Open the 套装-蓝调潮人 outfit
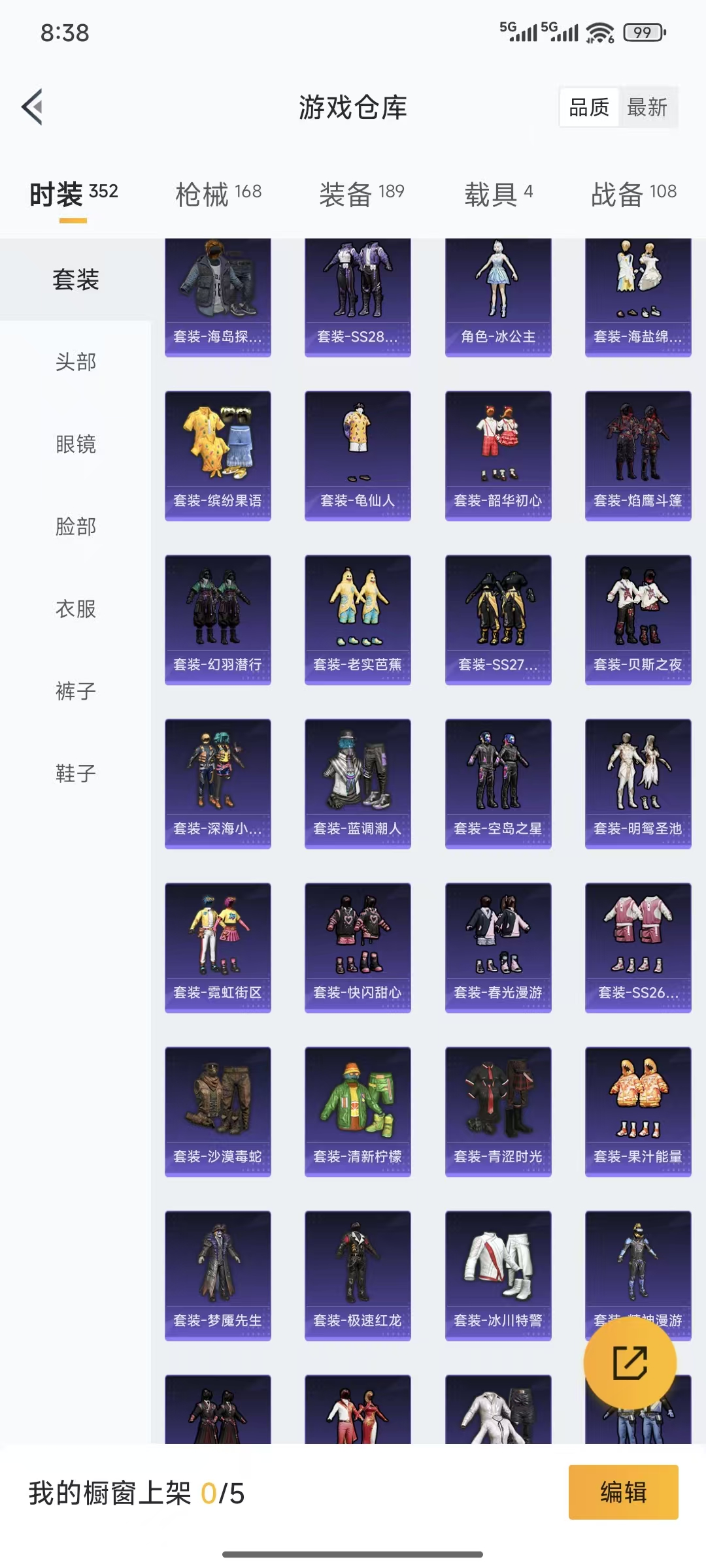 click(x=357, y=781)
